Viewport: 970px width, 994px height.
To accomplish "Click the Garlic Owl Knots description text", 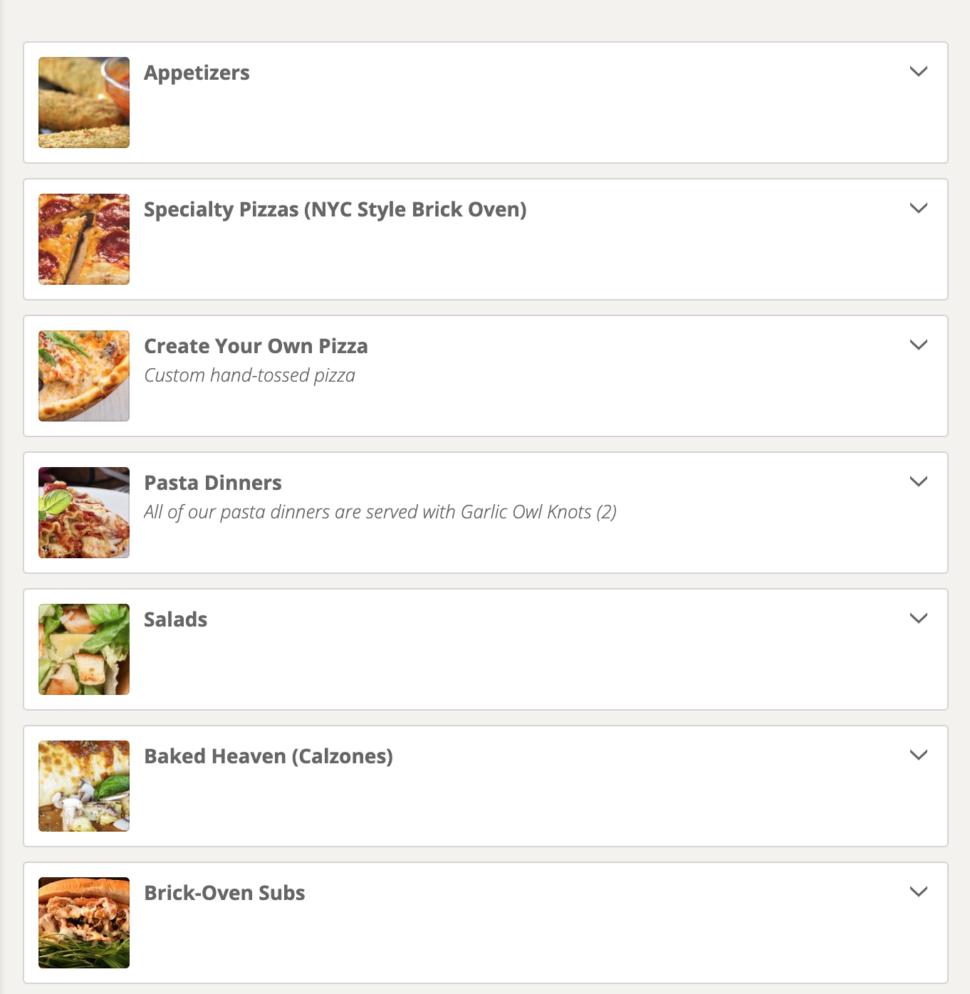I will click(x=380, y=512).
